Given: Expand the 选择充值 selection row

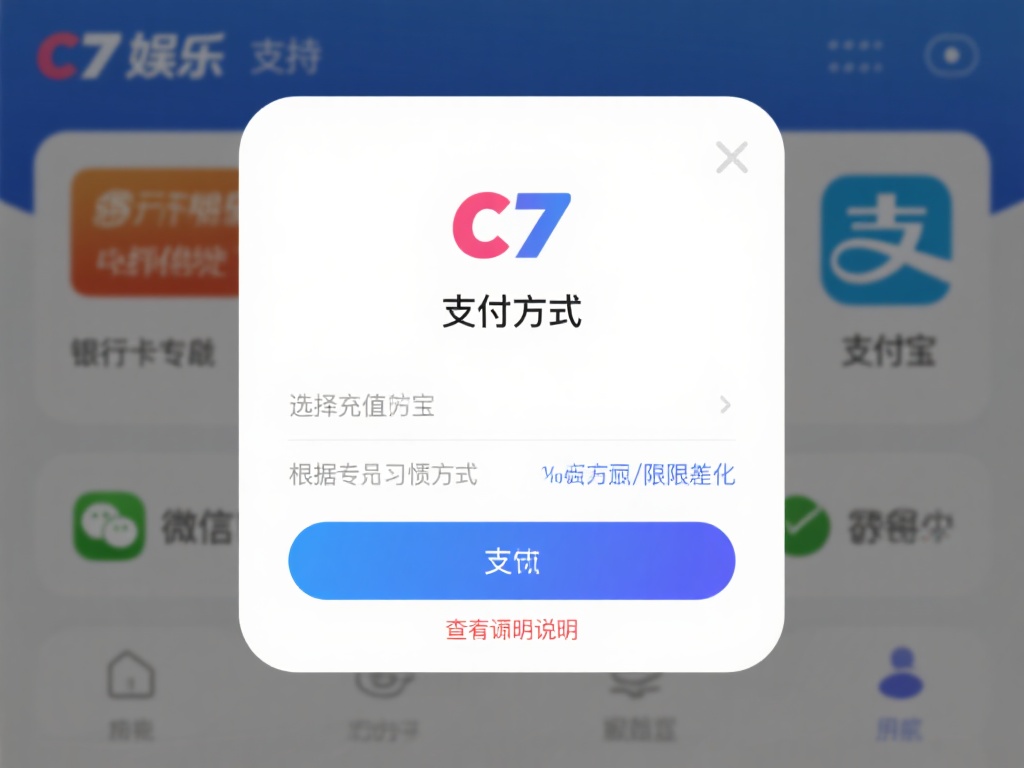Looking at the screenshot, I should click(511, 405).
